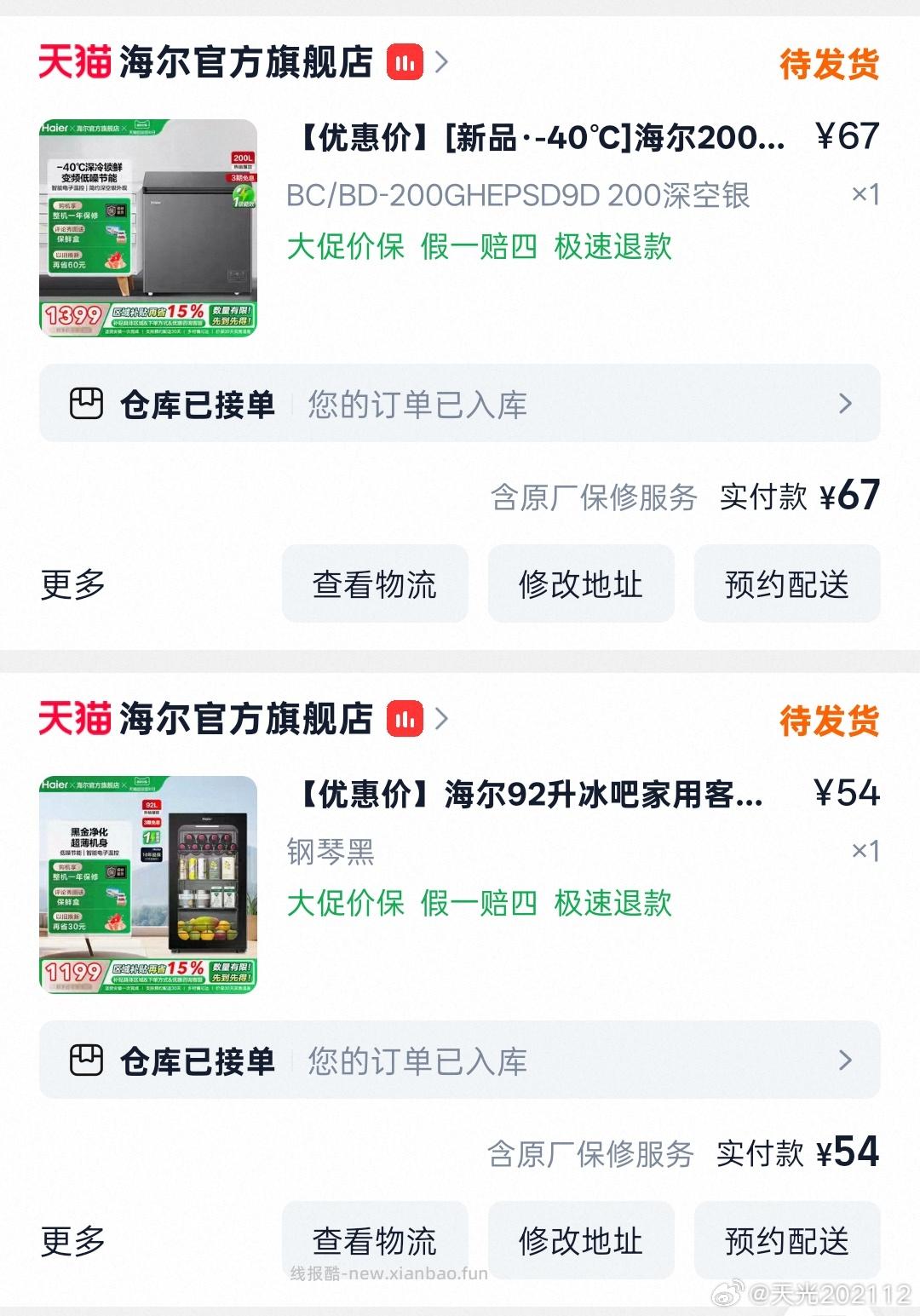Click the warehouse box icon on second order
The image size is (920, 1316).
click(88, 1060)
